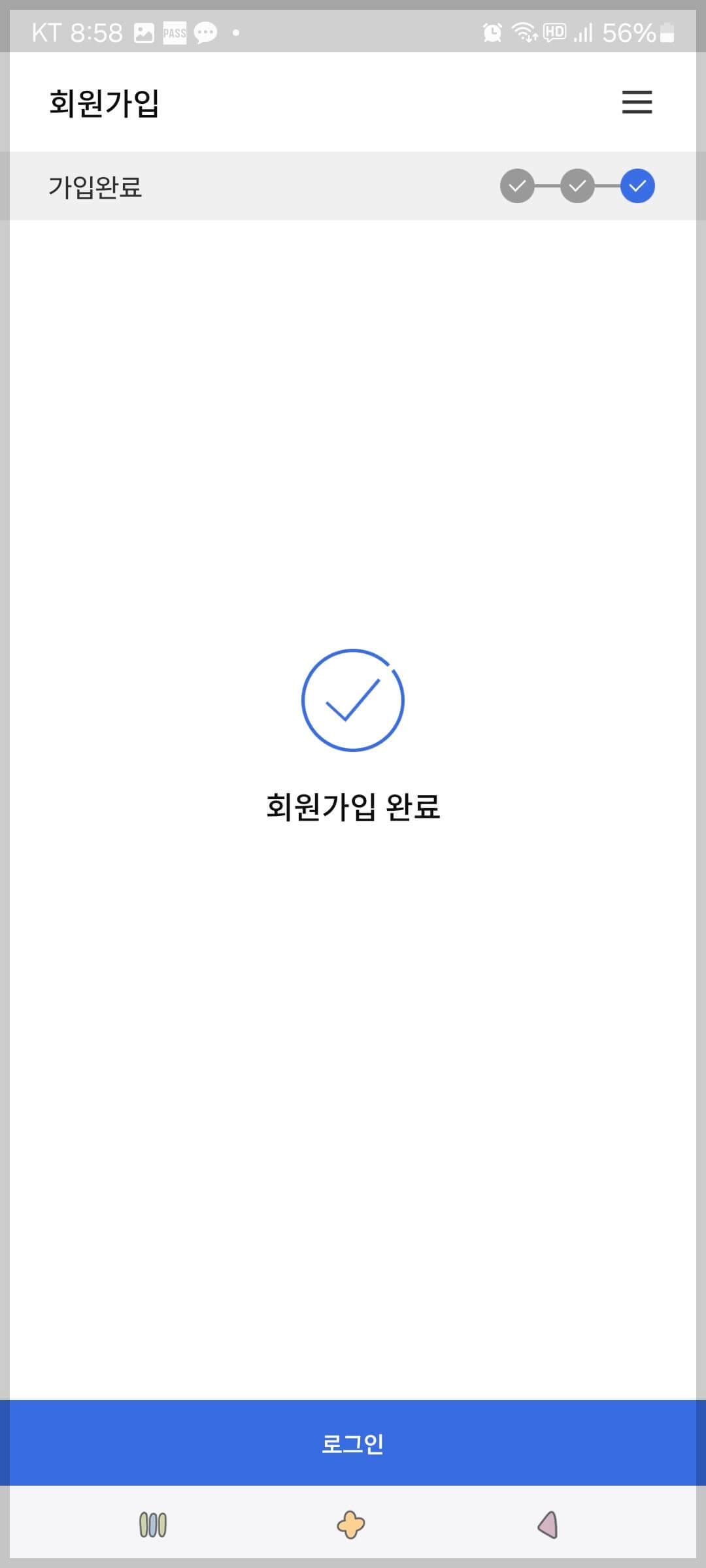Image resolution: width=706 pixels, height=1568 pixels.
Task: Tap the PASS icon in the status bar
Action: (174, 31)
